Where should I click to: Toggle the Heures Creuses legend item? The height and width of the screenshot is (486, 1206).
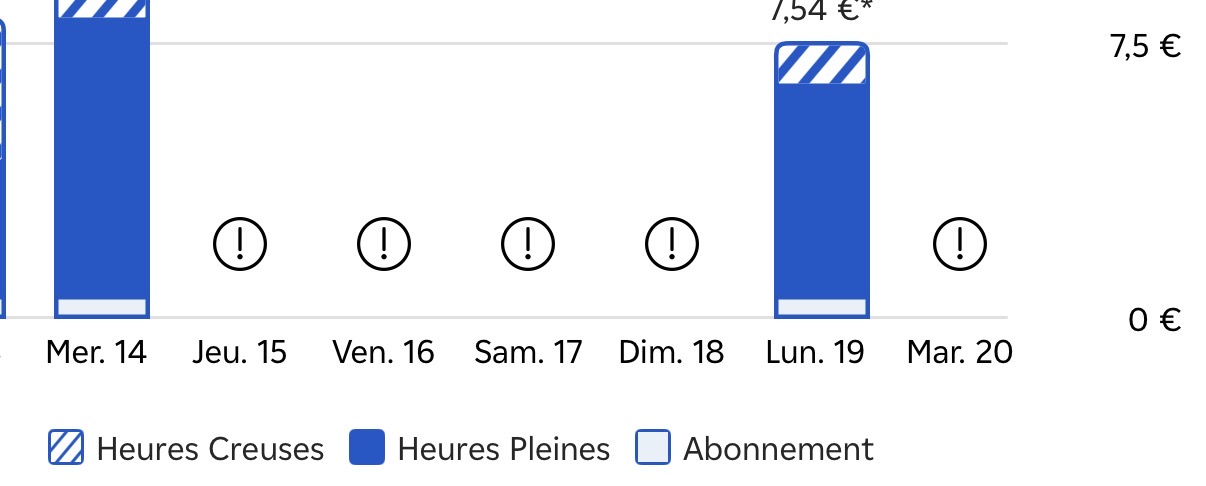(x=187, y=449)
